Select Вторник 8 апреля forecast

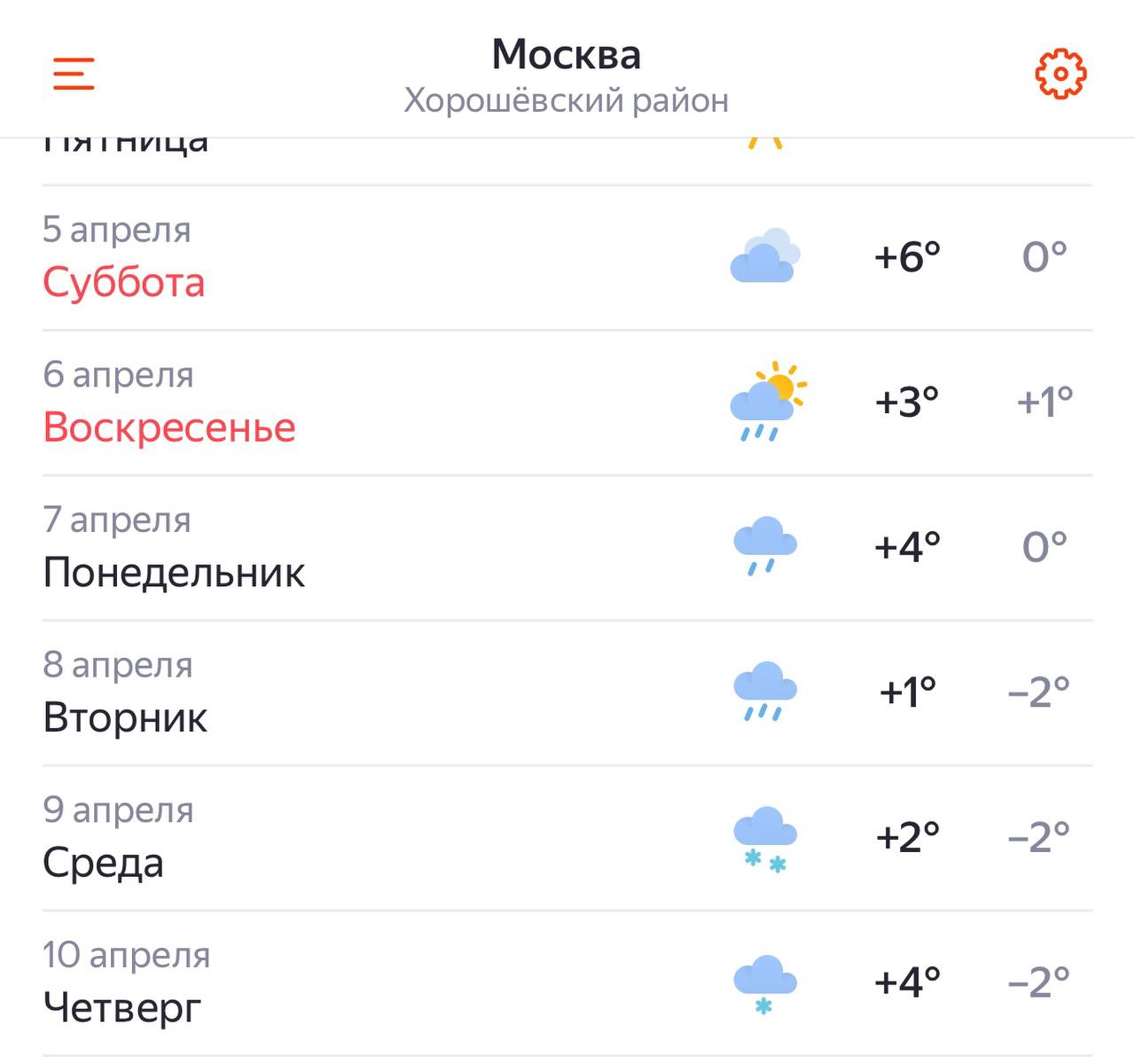pos(567,692)
